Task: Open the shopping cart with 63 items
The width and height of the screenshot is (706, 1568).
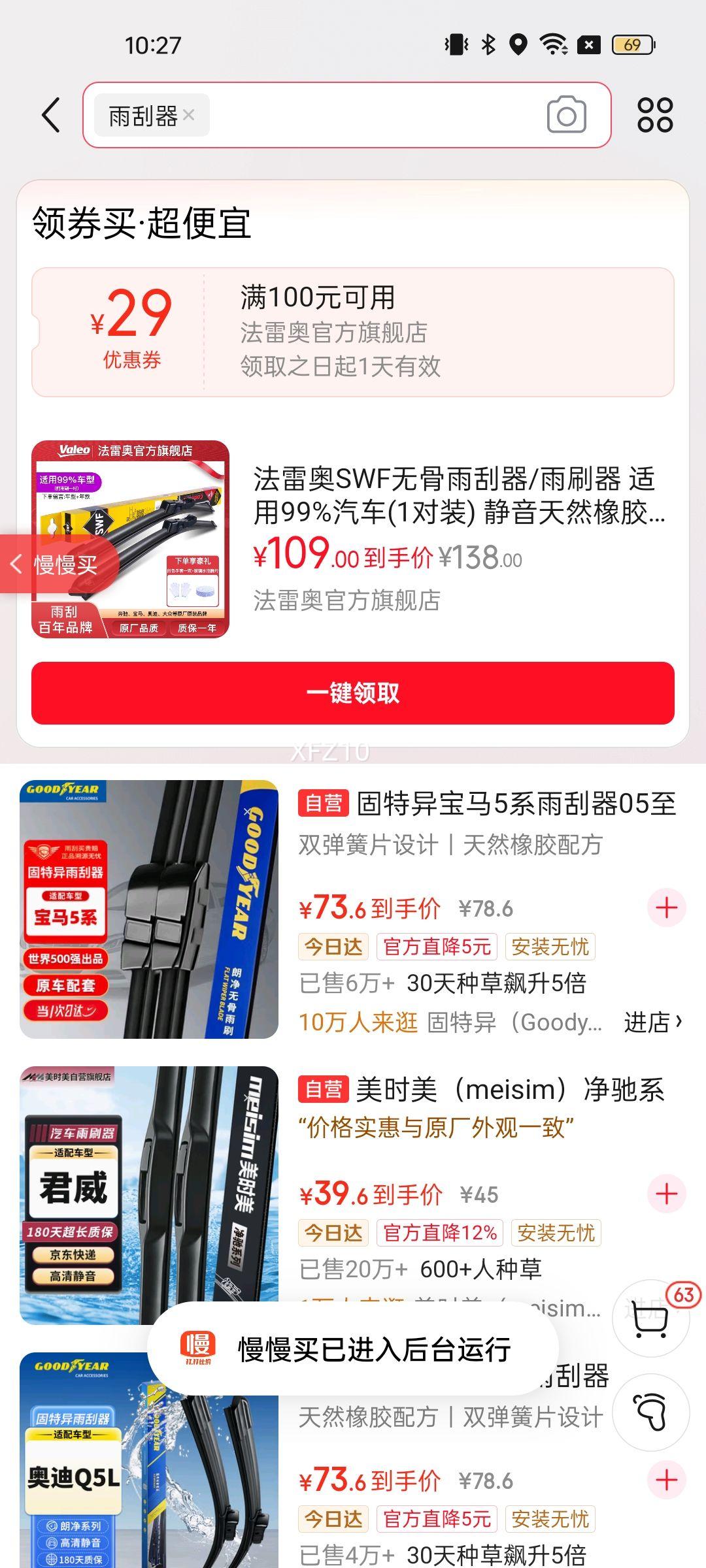Action: [651, 1318]
